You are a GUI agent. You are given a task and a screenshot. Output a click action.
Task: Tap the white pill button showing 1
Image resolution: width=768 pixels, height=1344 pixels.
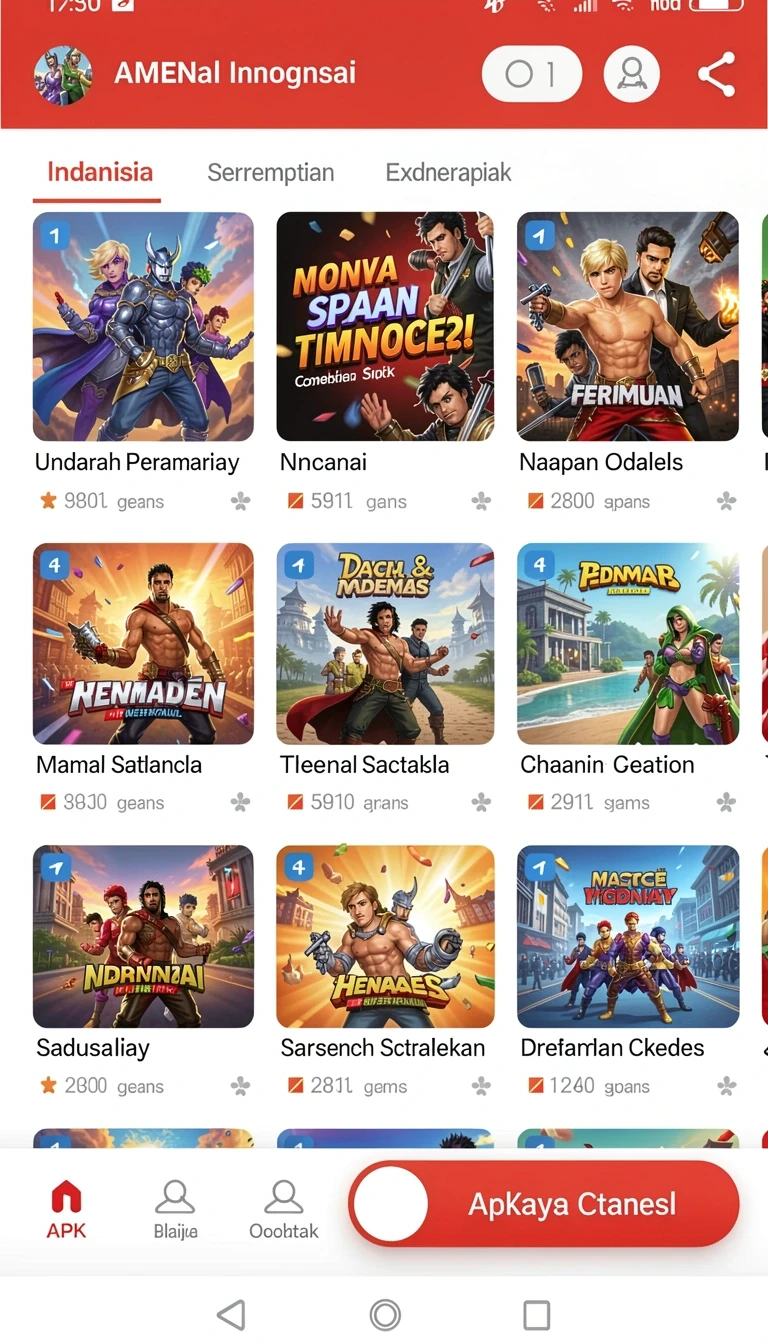pyautogui.click(x=532, y=74)
